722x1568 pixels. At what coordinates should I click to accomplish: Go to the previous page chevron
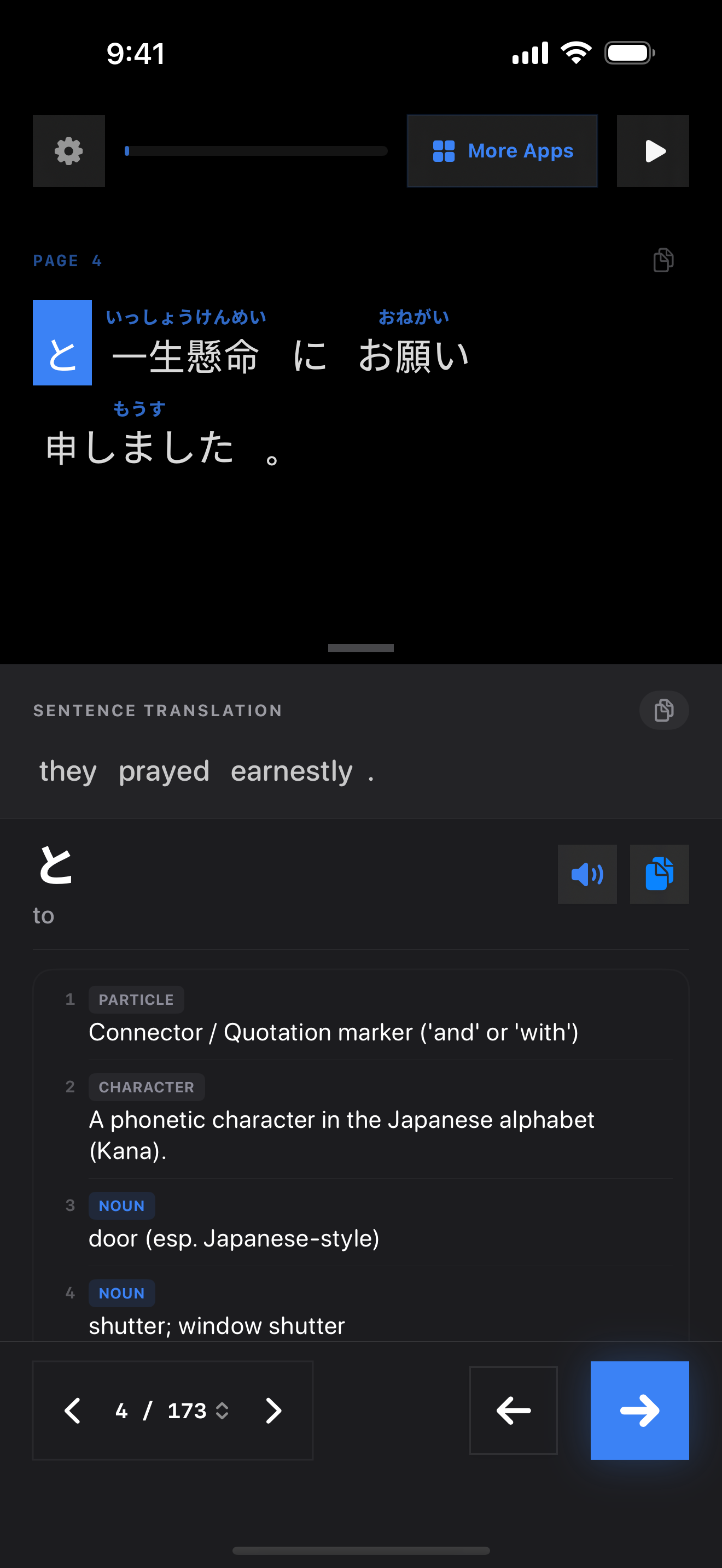[x=72, y=1411]
